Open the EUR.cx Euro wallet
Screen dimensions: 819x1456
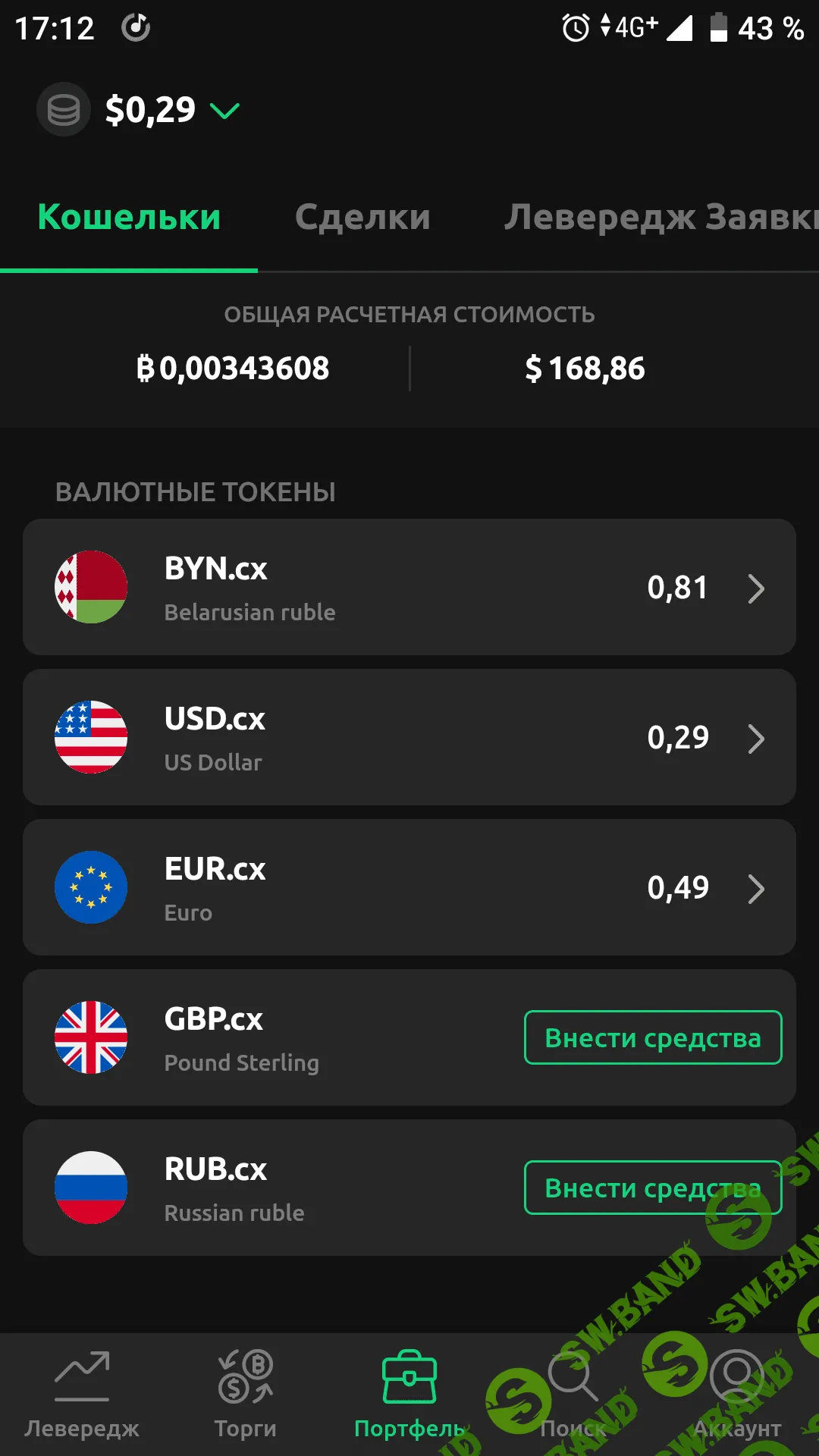coord(409,887)
